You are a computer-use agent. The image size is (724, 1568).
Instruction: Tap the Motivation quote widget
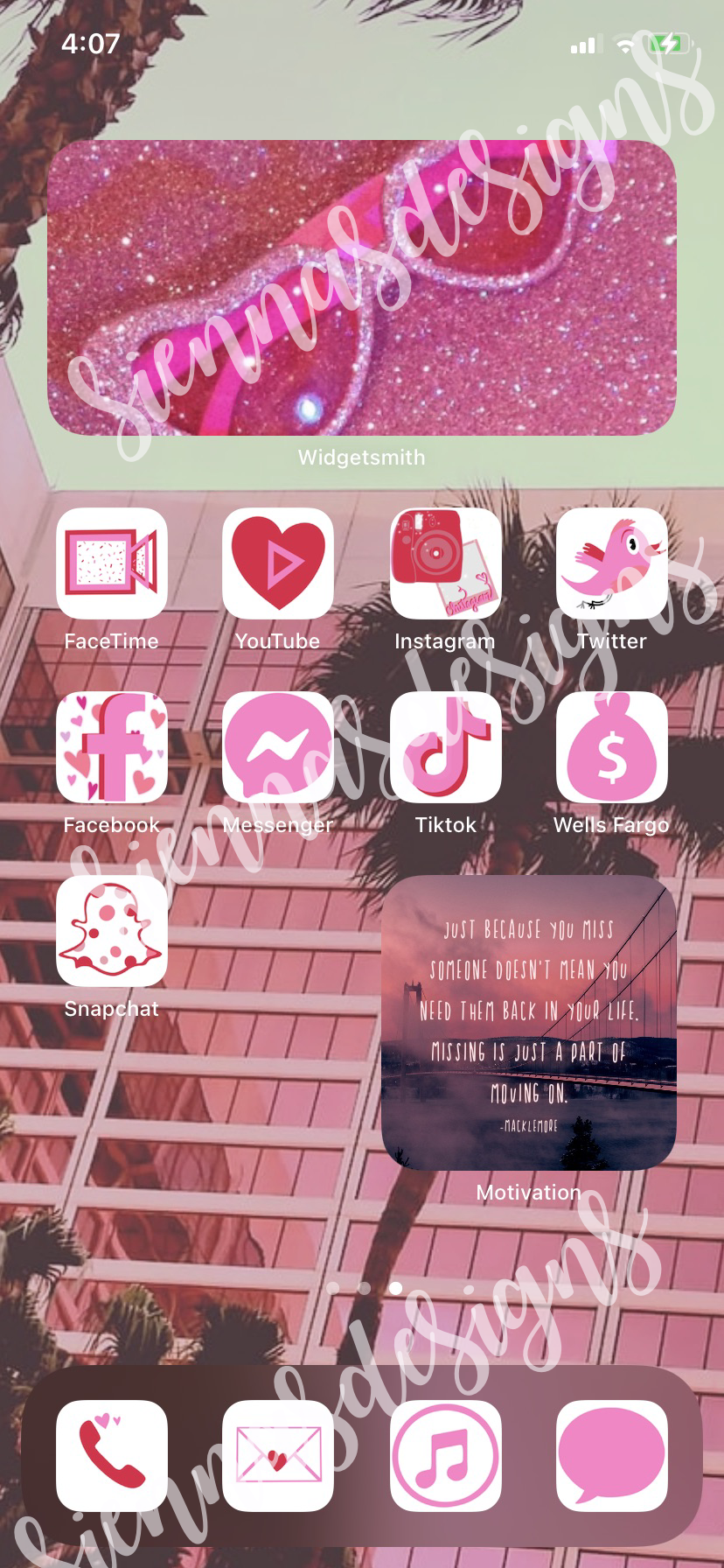[528, 1023]
